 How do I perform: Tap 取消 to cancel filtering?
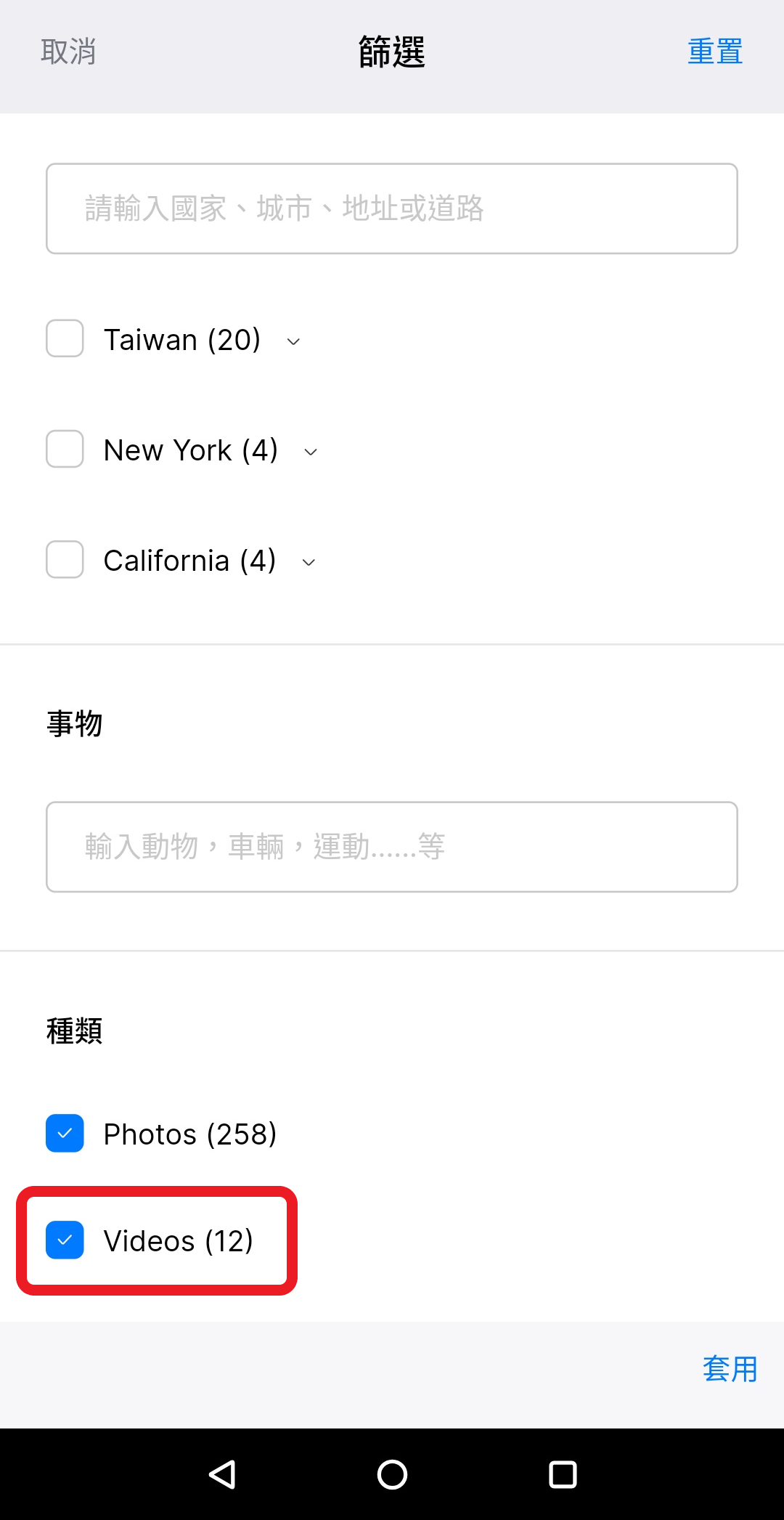click(x=67, y=52)
